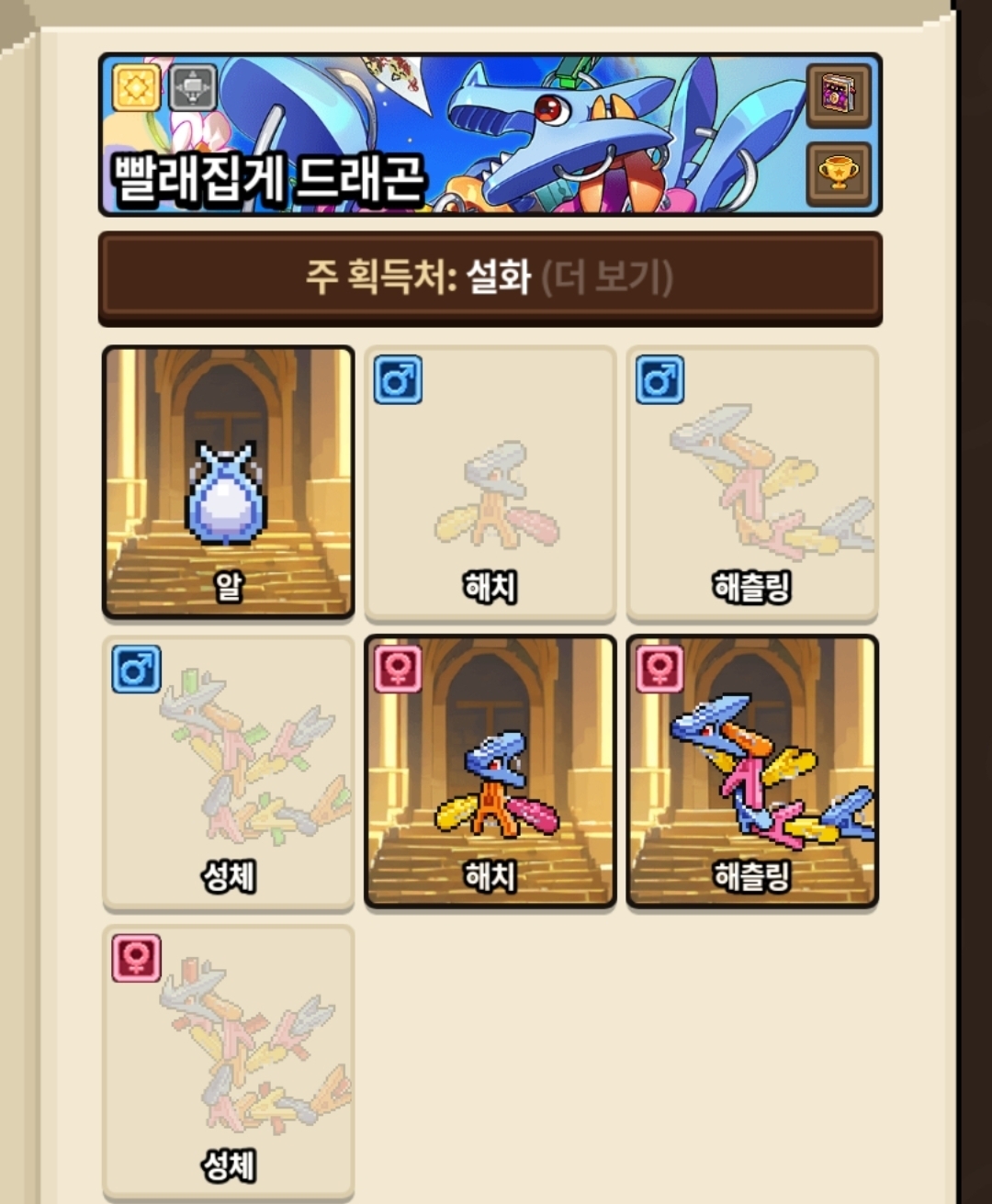
Task: Open the book icon on the banner
Action: (838, 96)
